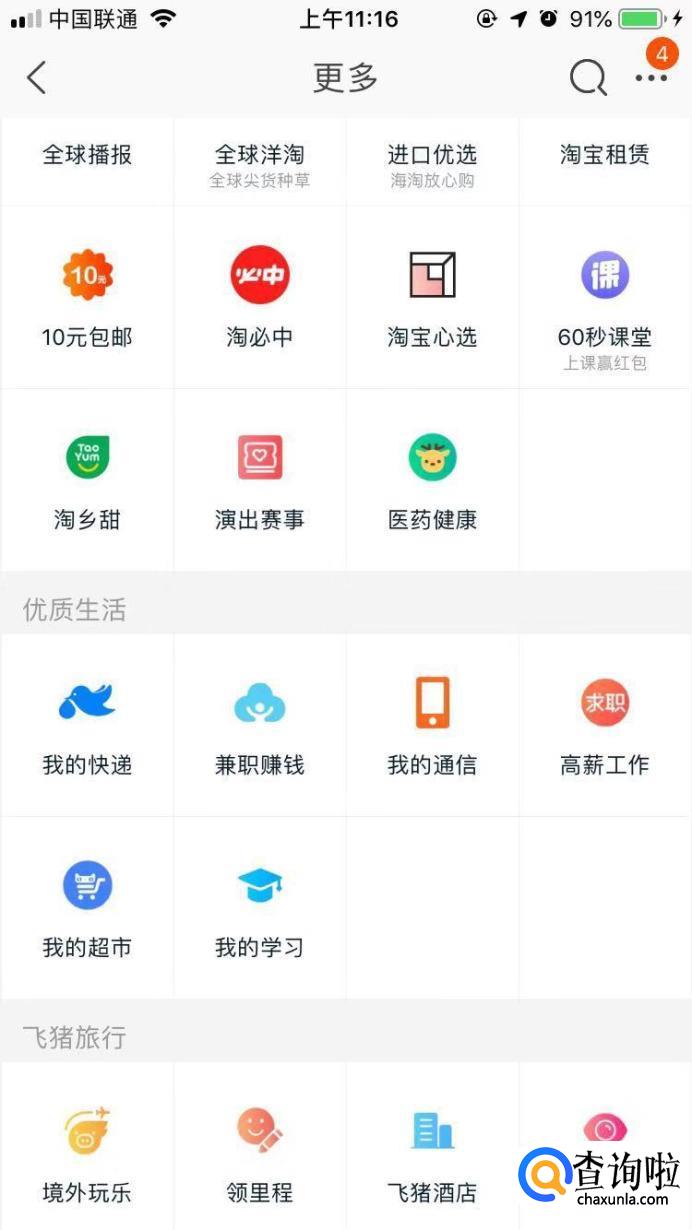Launch 60秒课堂
Viewport: 692px width, 1230px height.
[605, 297]
